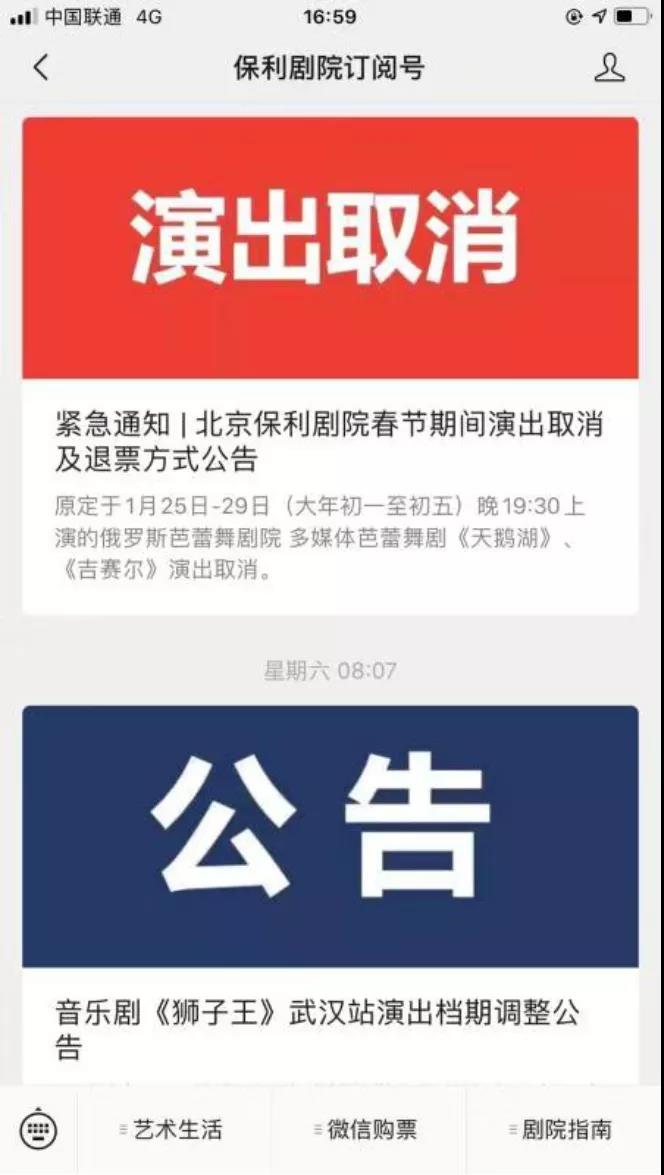Expand the 微信购票 menu
Screen dimensions: 664x1175
pos(367,1129)
